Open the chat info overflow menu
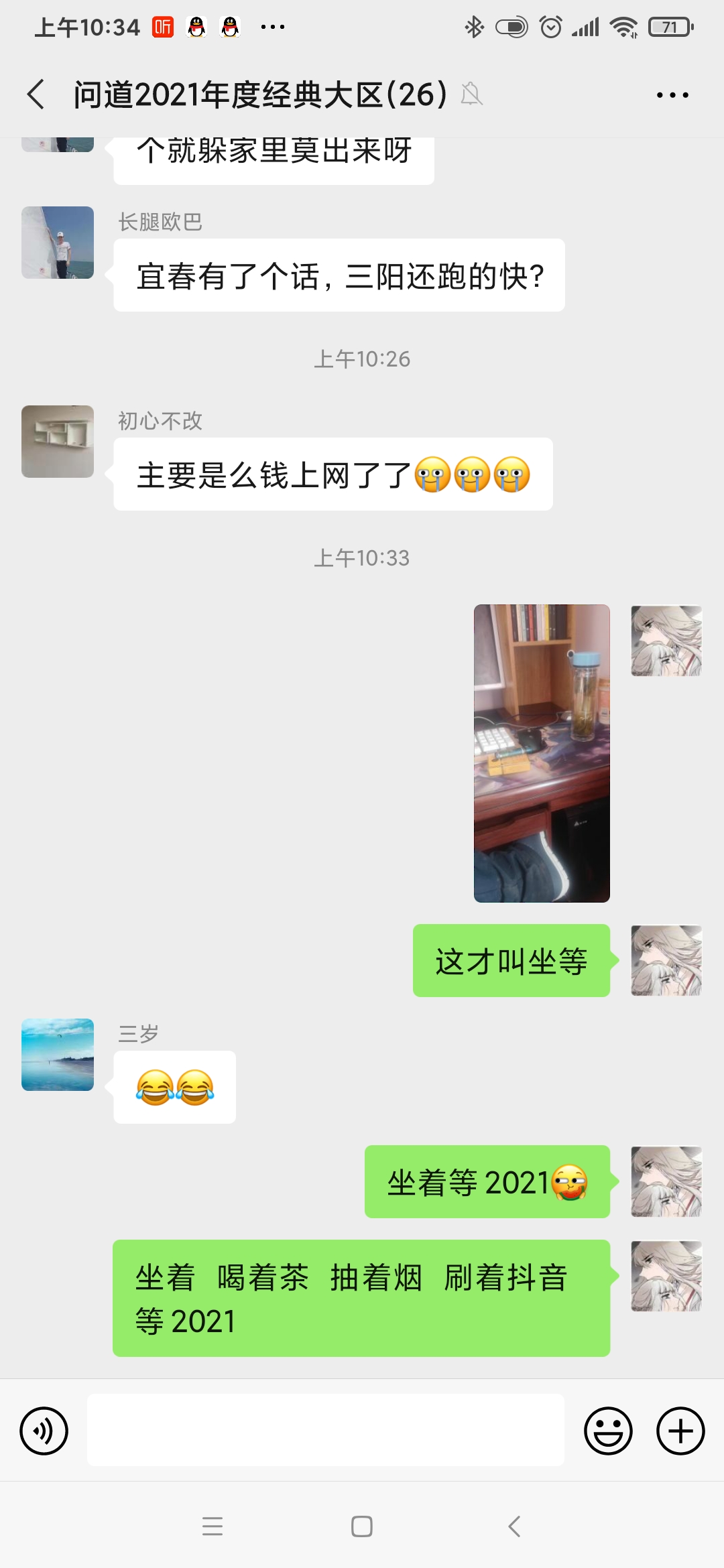The height and width of the screenshot is (1568, 724). pyautogui.click(x=672, y=95)
